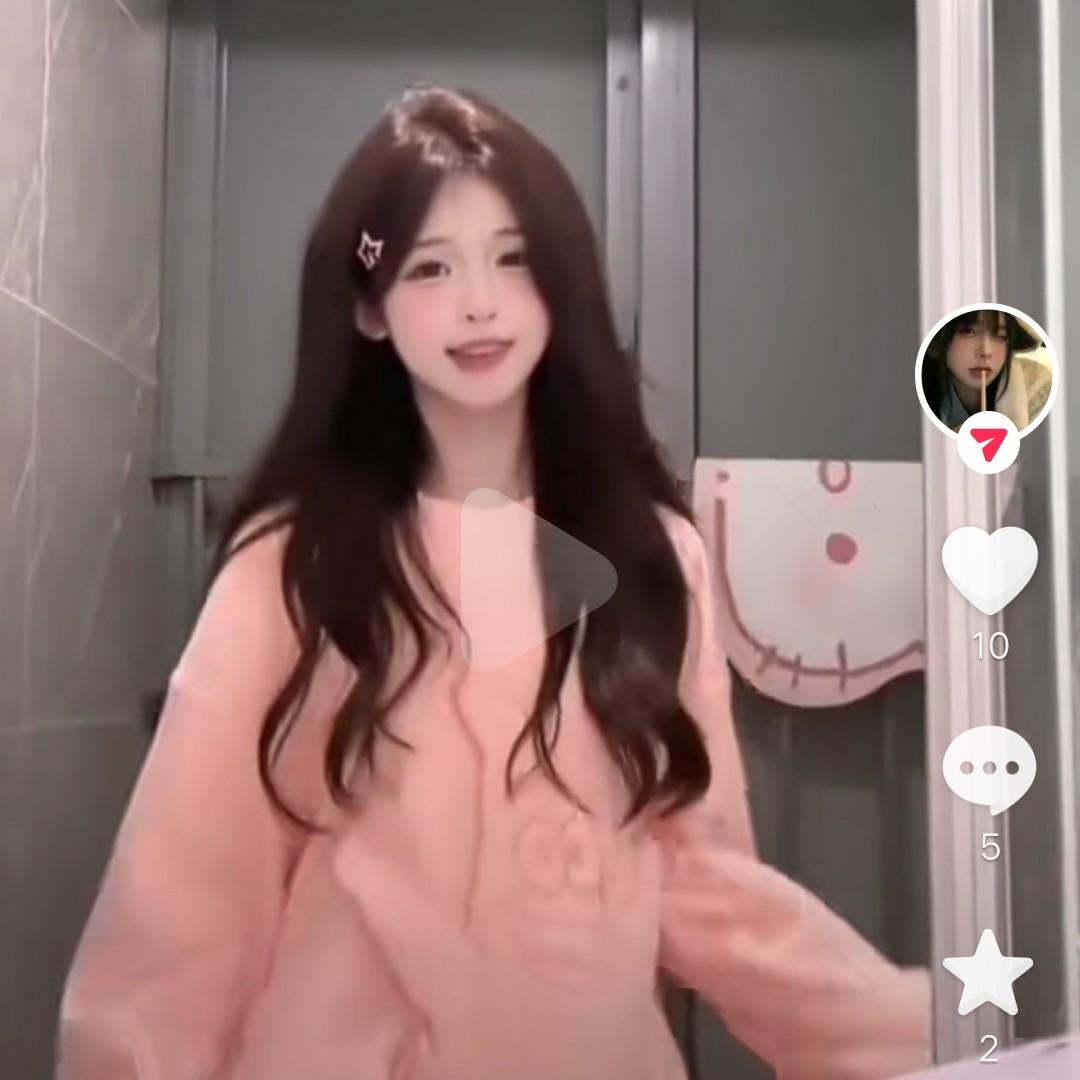Add video to favorites with star
This screenshot has width=1080, height=1080.
[987, 973]
